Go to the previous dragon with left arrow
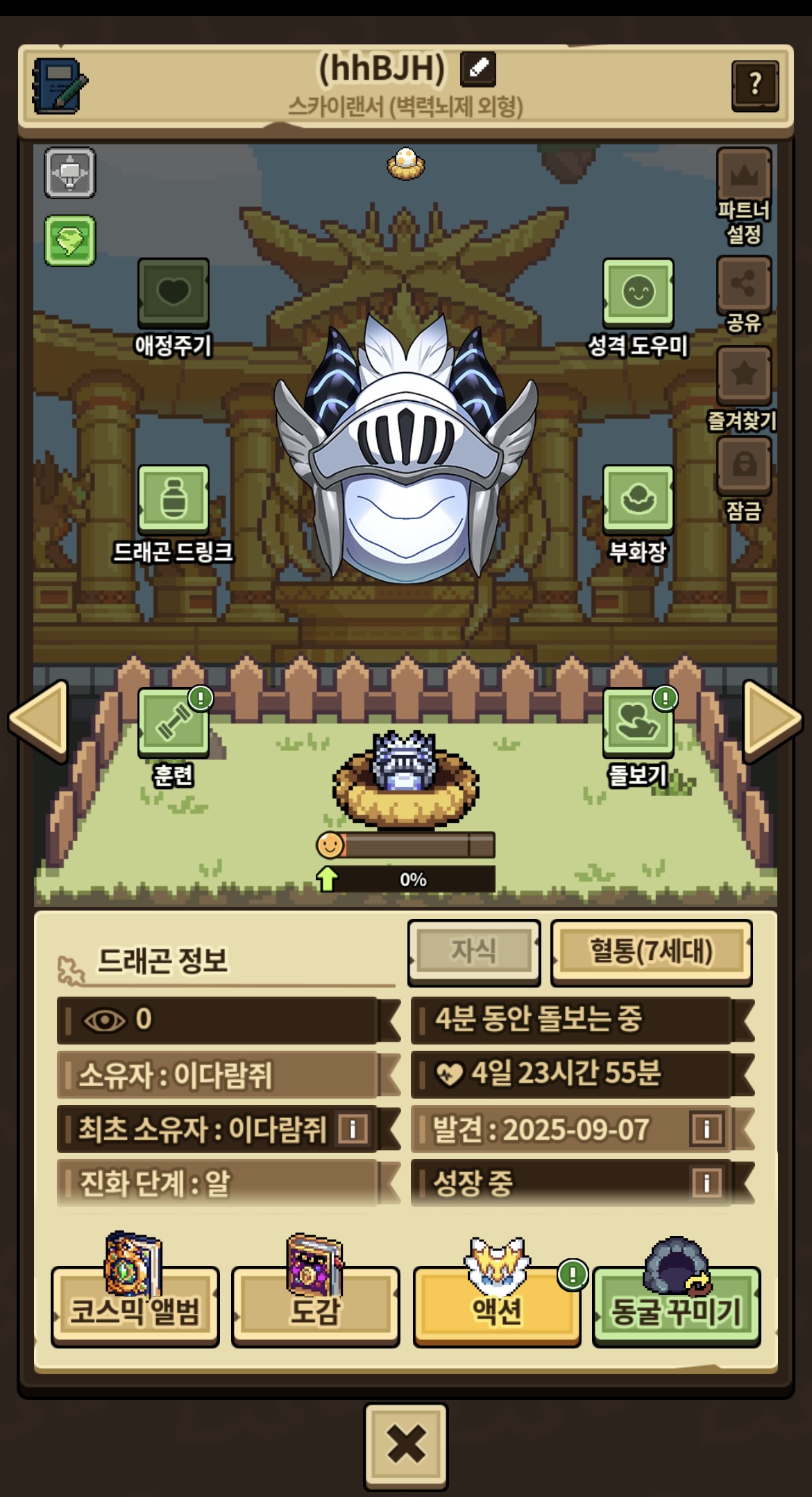 [39, 720]
